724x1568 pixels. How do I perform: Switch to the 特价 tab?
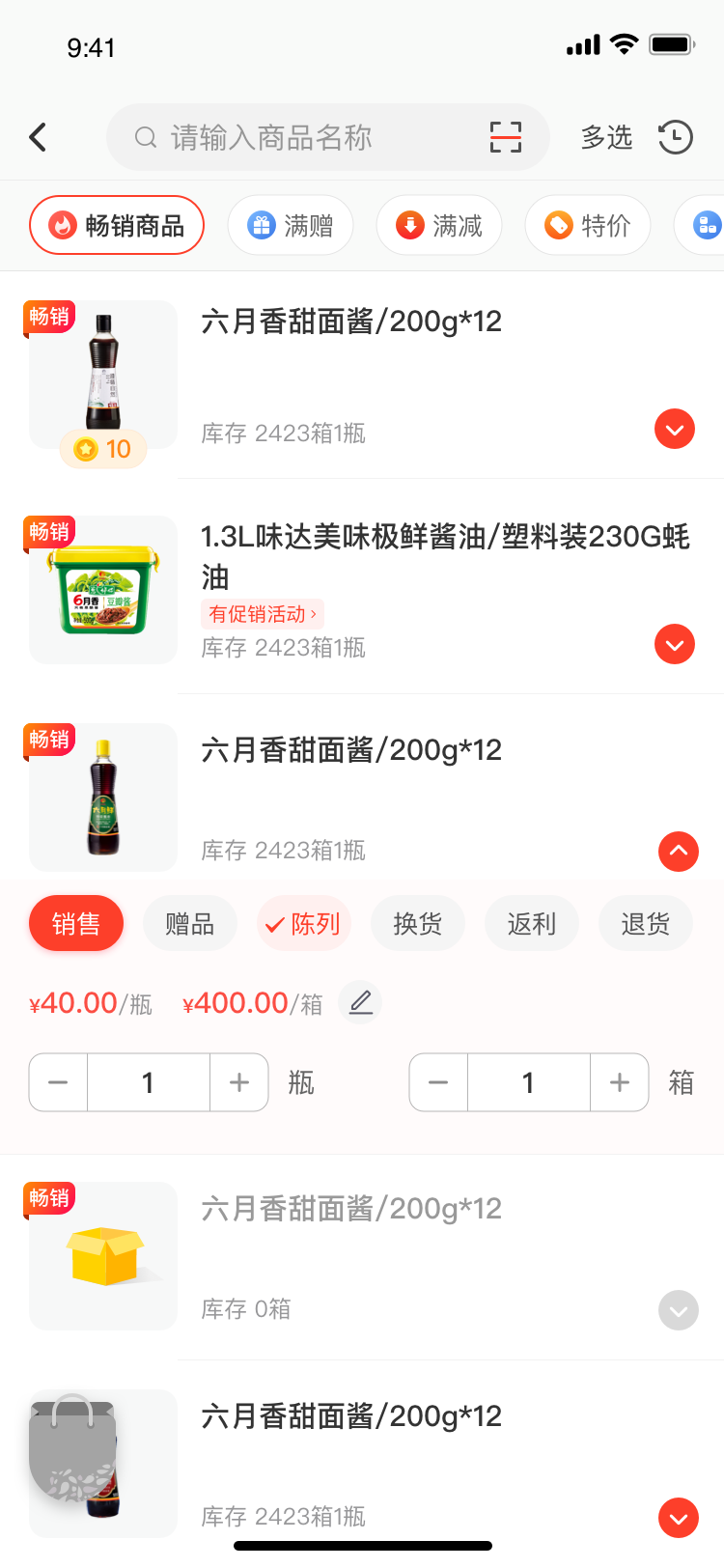point(588,226)
